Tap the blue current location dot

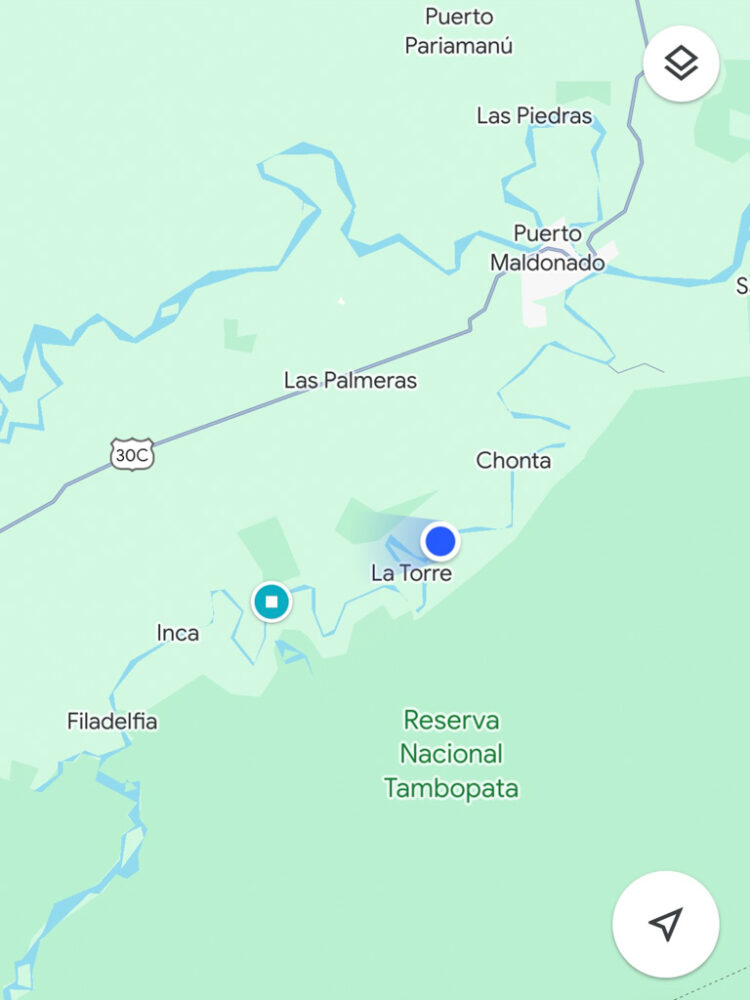click(x=440, y=541)
